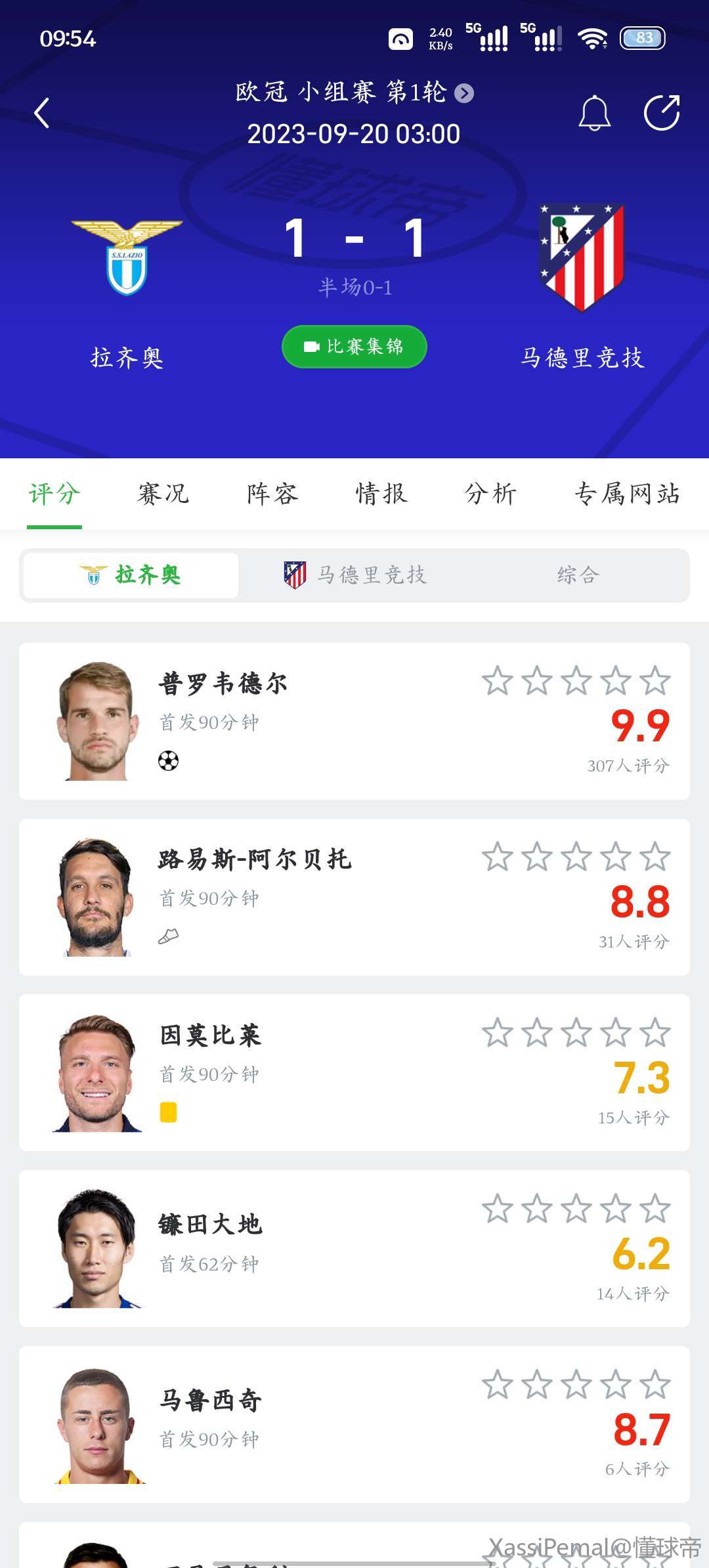
Task: Switch to the 赛况 tab
Action: pyautogui.click(x=163, y=494)
